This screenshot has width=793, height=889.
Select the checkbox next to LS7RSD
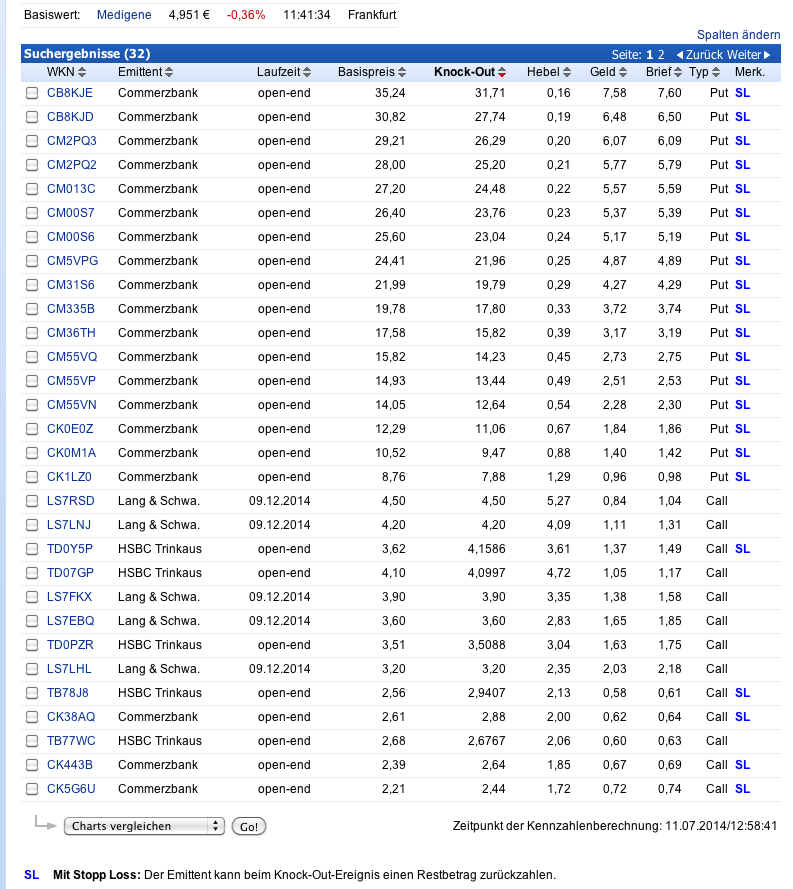(x=32, y=501)
